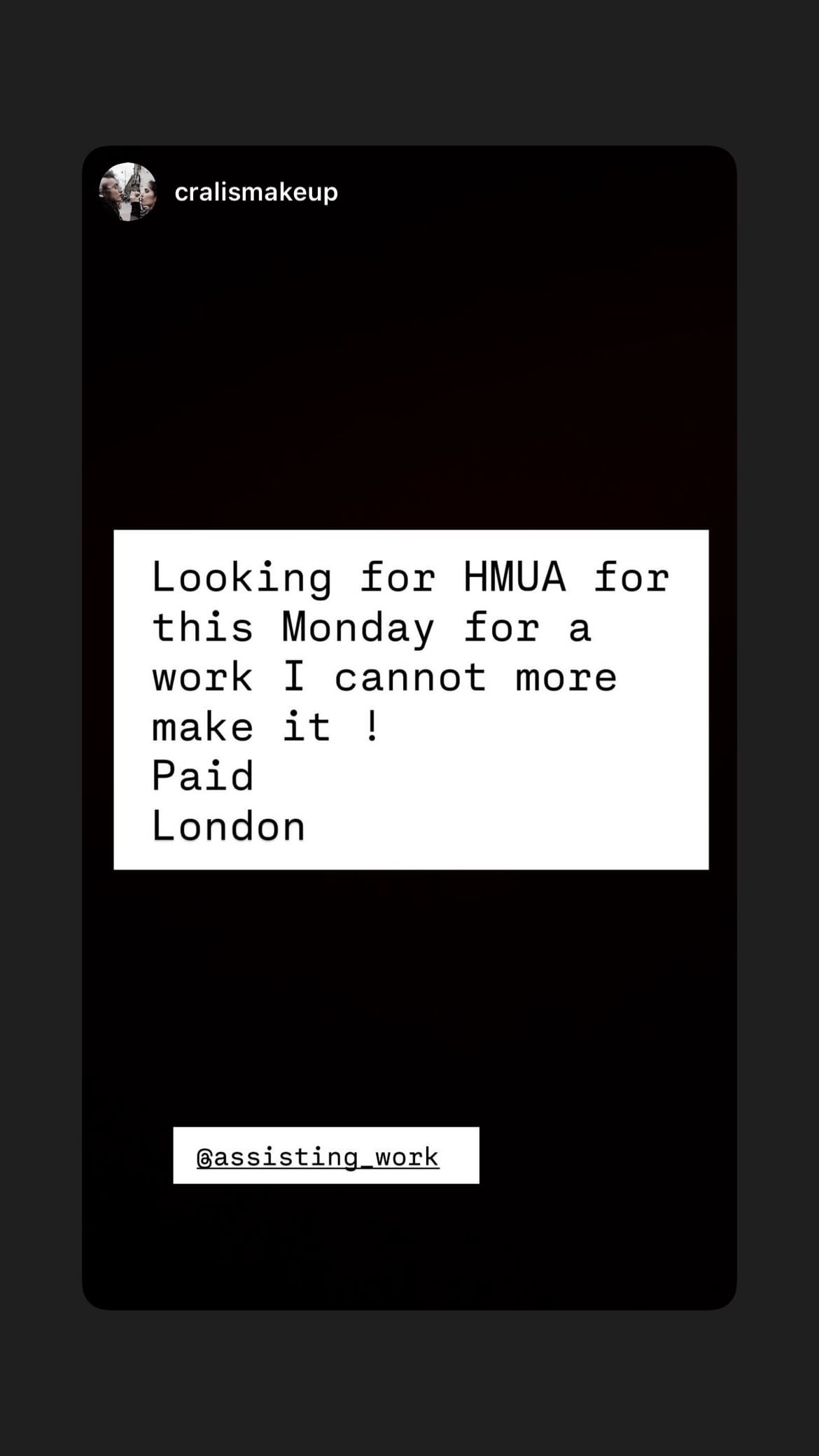Tap the 'this Monday' text line
The height and width of the screenshot is (1456, 819).
click(x=294, y=627)
